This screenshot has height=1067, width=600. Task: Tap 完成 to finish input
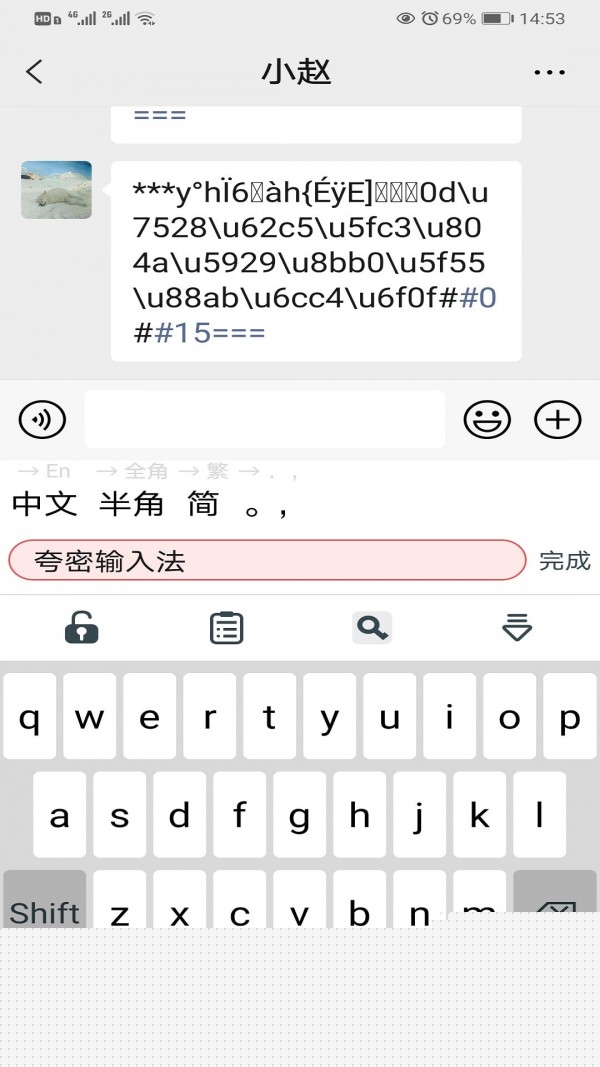(x=565, y=561)
